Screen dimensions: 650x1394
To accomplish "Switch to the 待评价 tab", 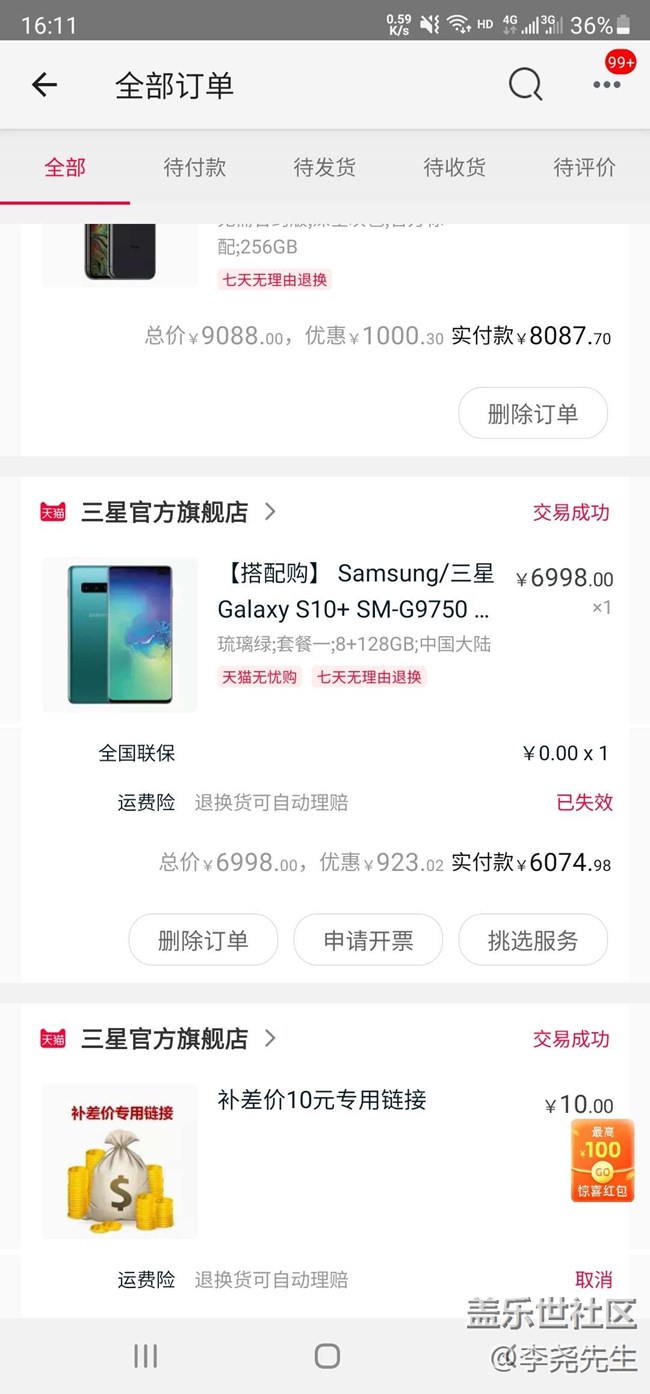I will click(x=584, y=168).
